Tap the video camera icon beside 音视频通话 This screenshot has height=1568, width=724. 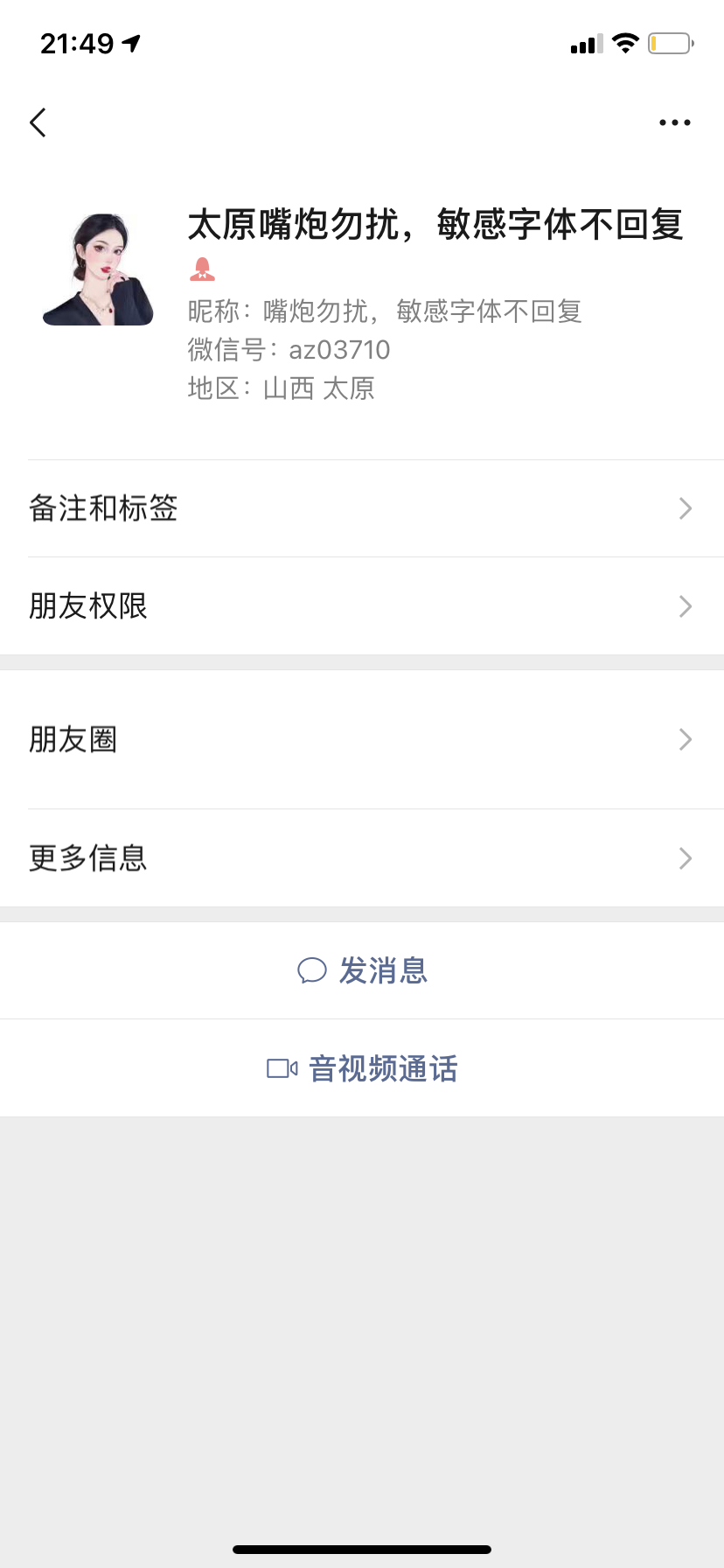(282, 1067)
